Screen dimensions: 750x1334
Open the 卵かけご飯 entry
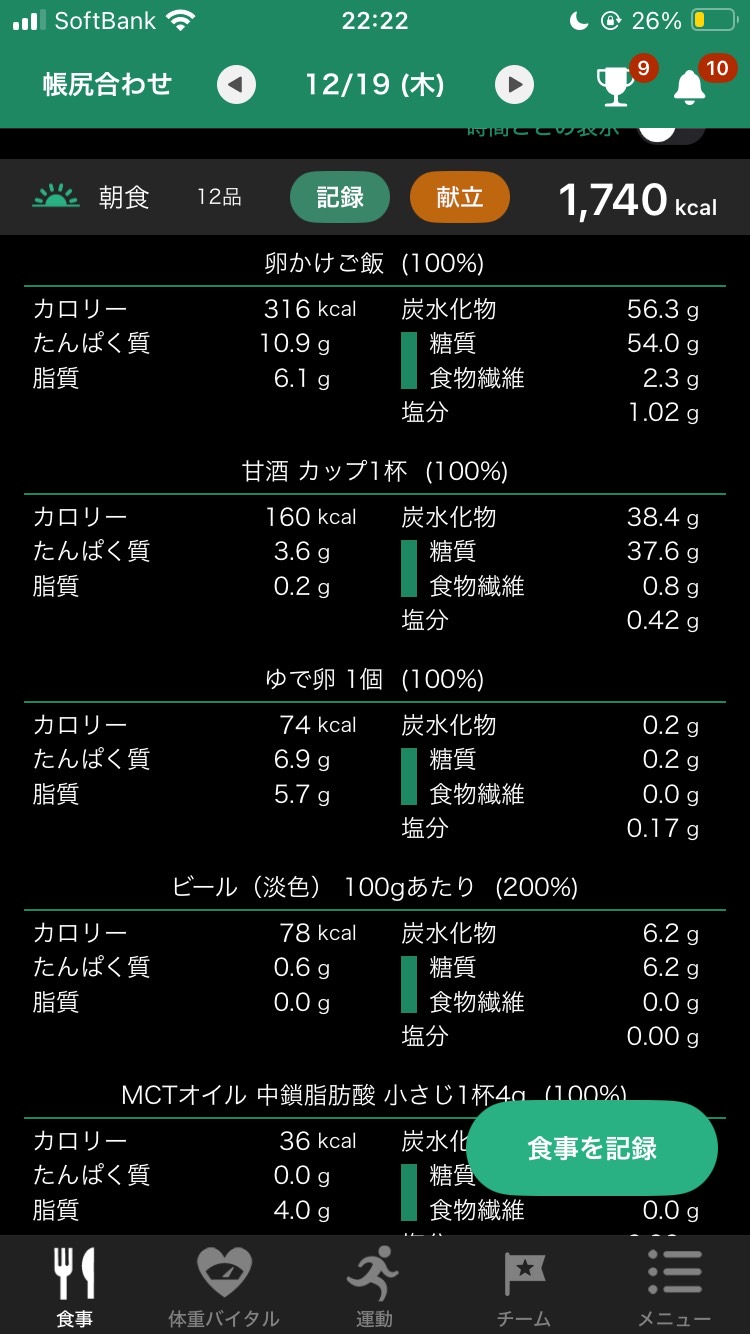[x=375, y=263]
